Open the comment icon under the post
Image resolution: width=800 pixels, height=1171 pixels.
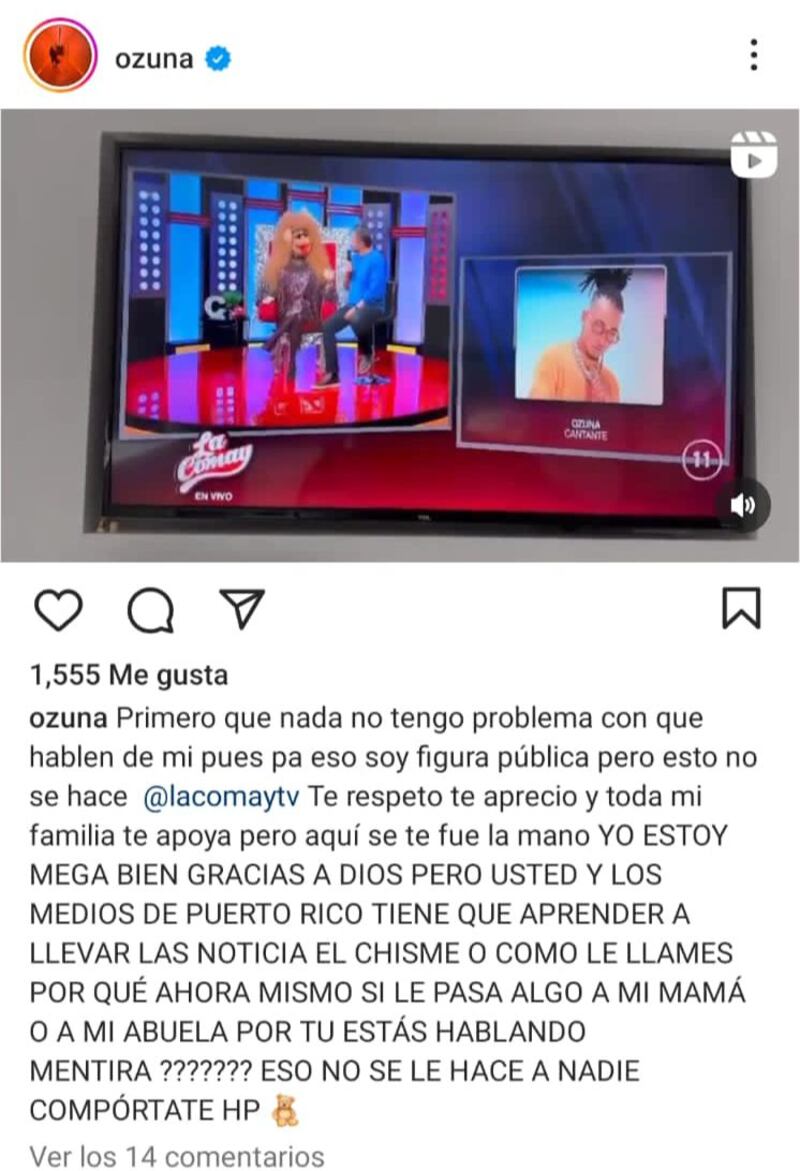point(151,609)
